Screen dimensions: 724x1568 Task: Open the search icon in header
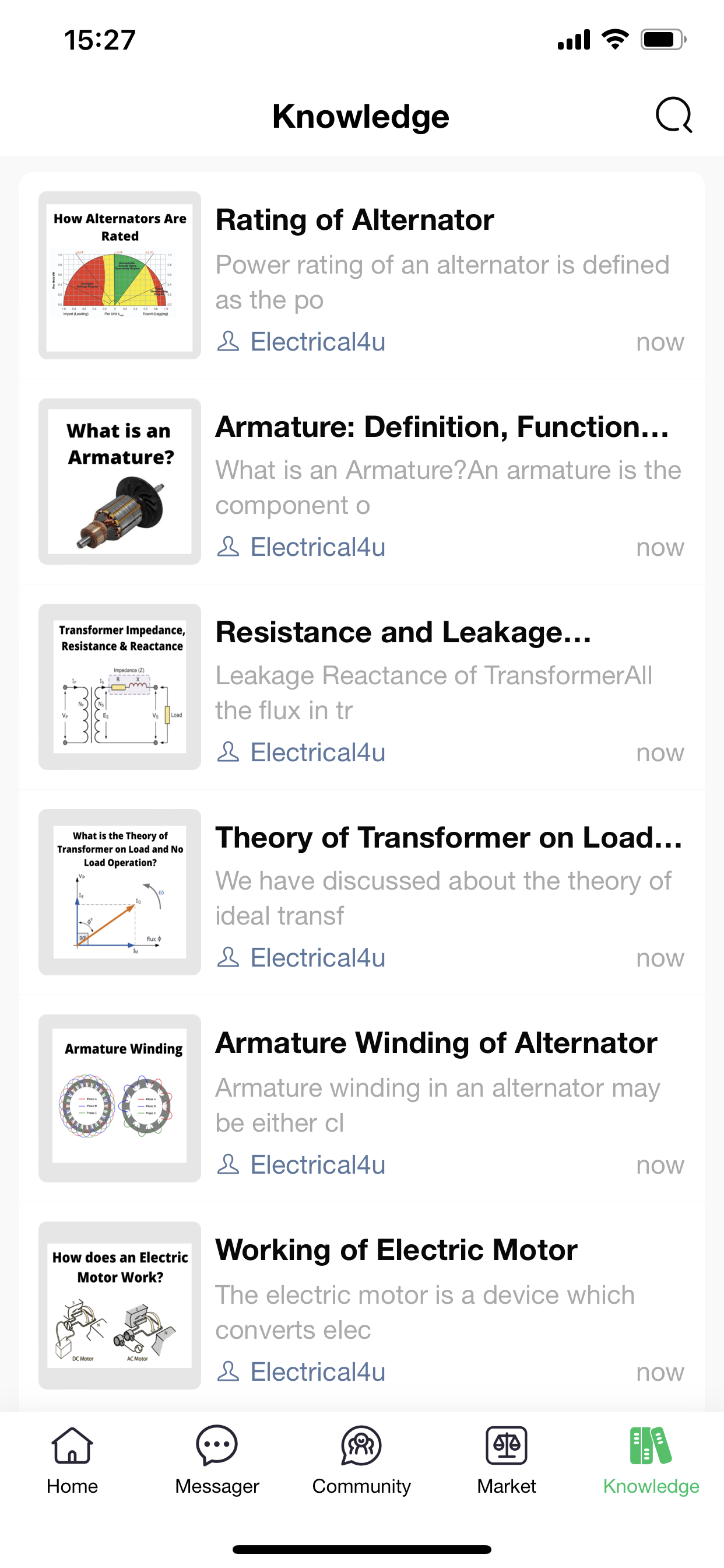click(673, 115)
